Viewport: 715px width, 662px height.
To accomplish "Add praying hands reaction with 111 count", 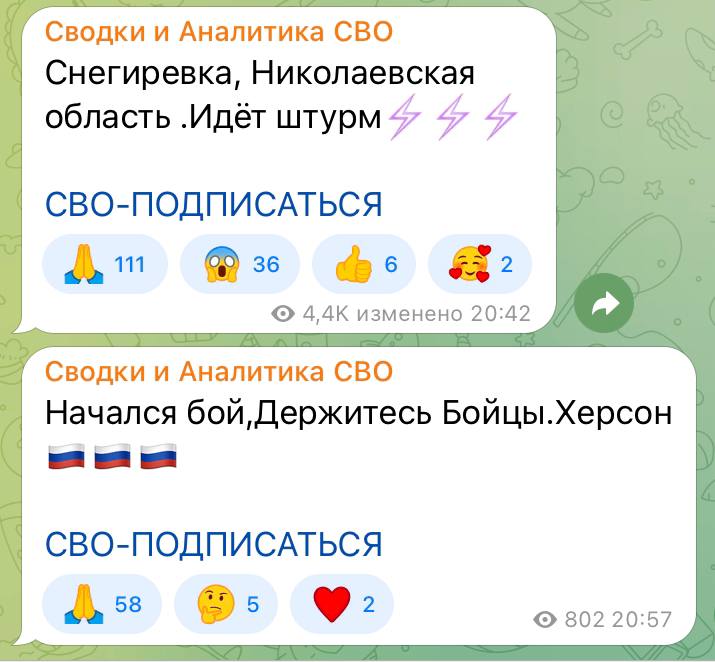I will pyautogui.click(x=105, y=265).
